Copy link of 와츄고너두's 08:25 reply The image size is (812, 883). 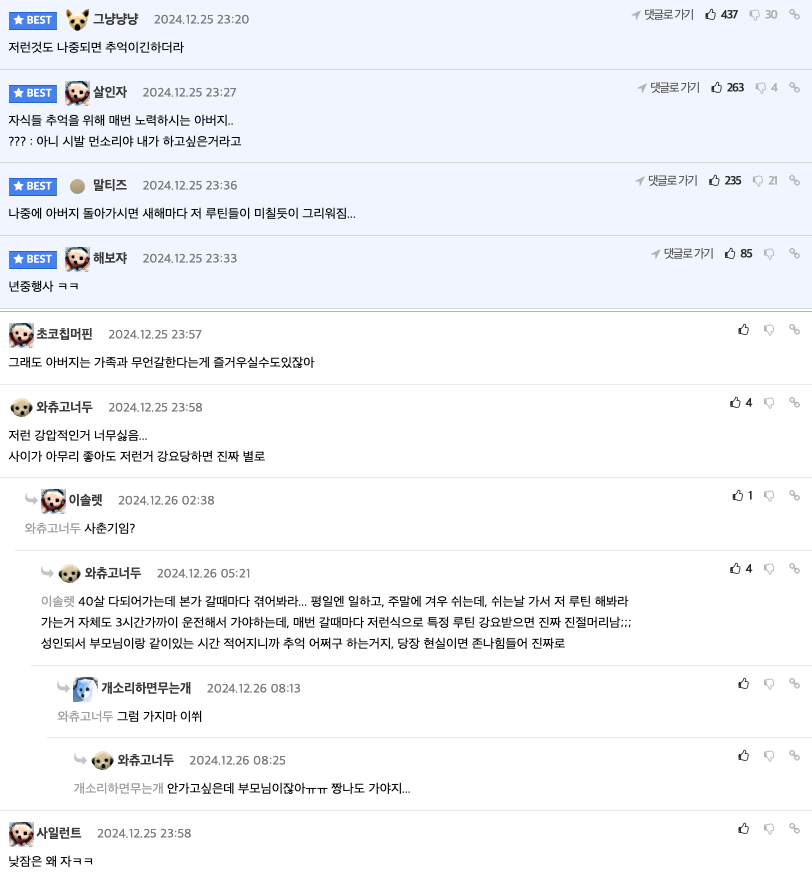pyautogui.click(x=795, y=756)
